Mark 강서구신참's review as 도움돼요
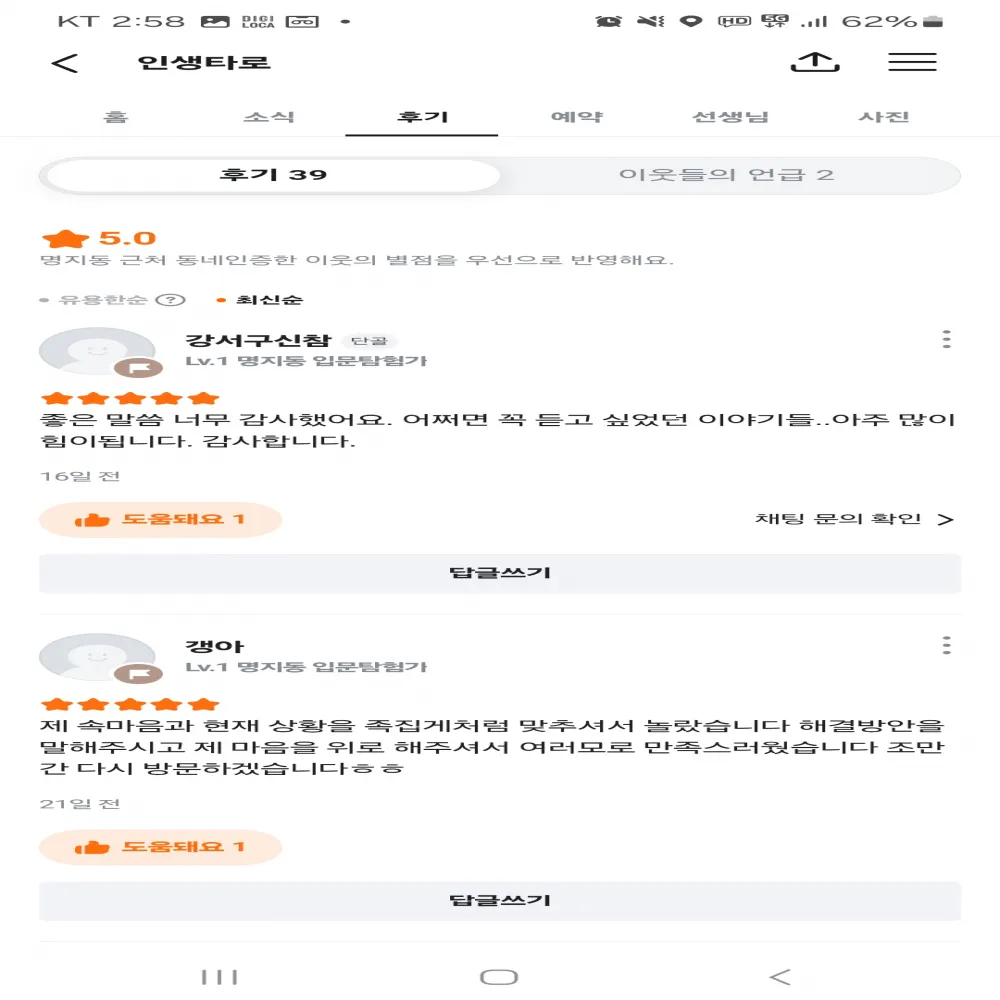Viewport: 1000px width, 1000px height. (x=161, y=520)
